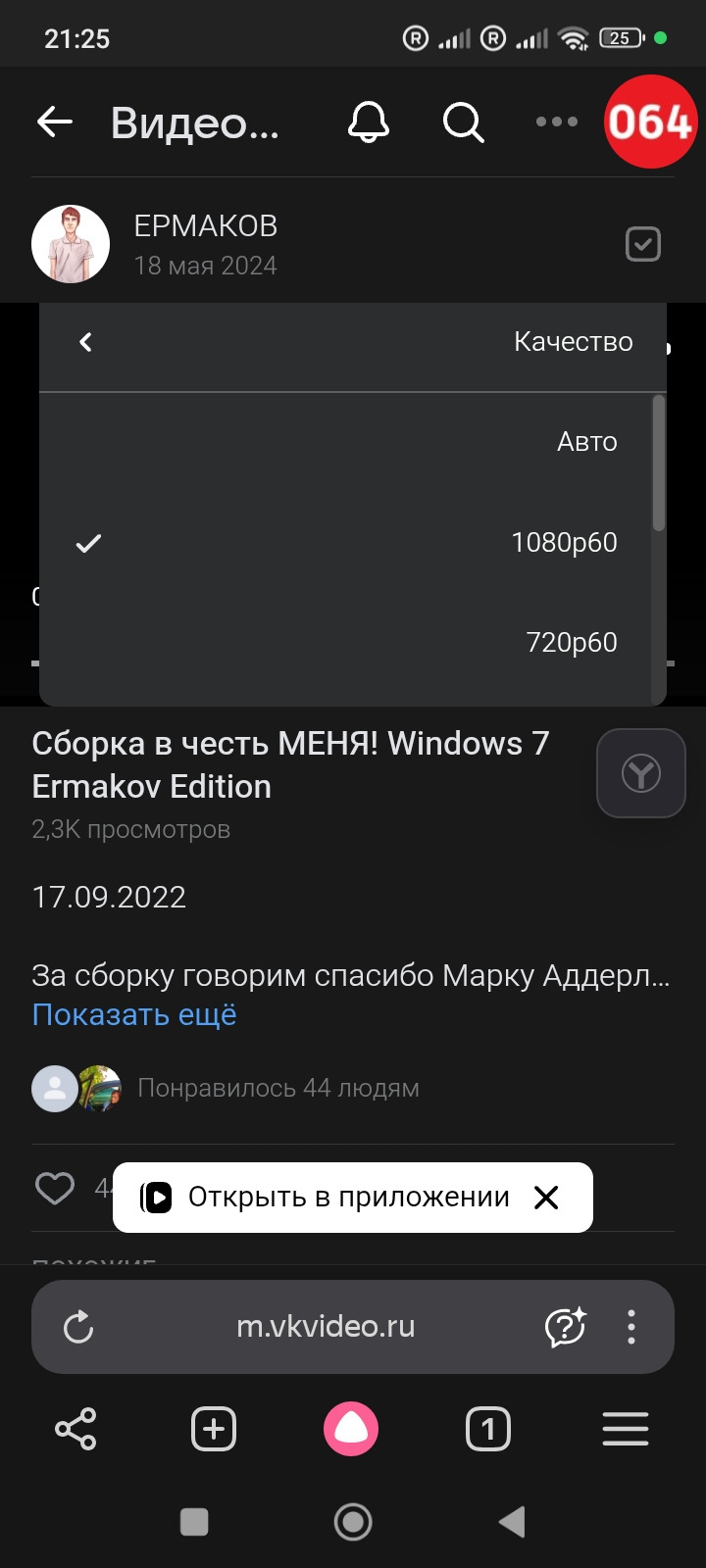
Task: Return from the Качество quality menu
Action: point(86,342)
